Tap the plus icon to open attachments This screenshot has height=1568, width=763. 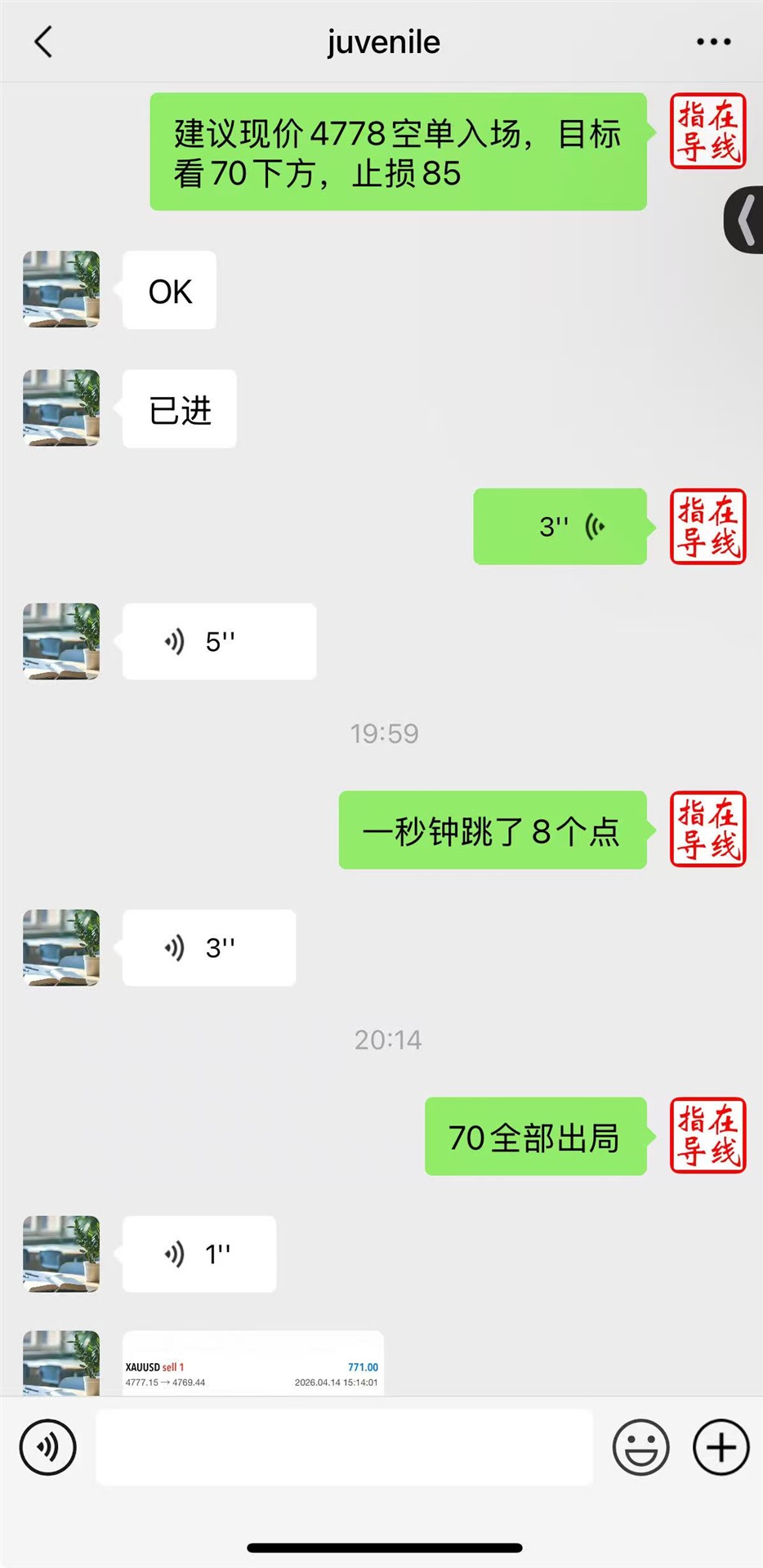click(x=720, y=1446)
